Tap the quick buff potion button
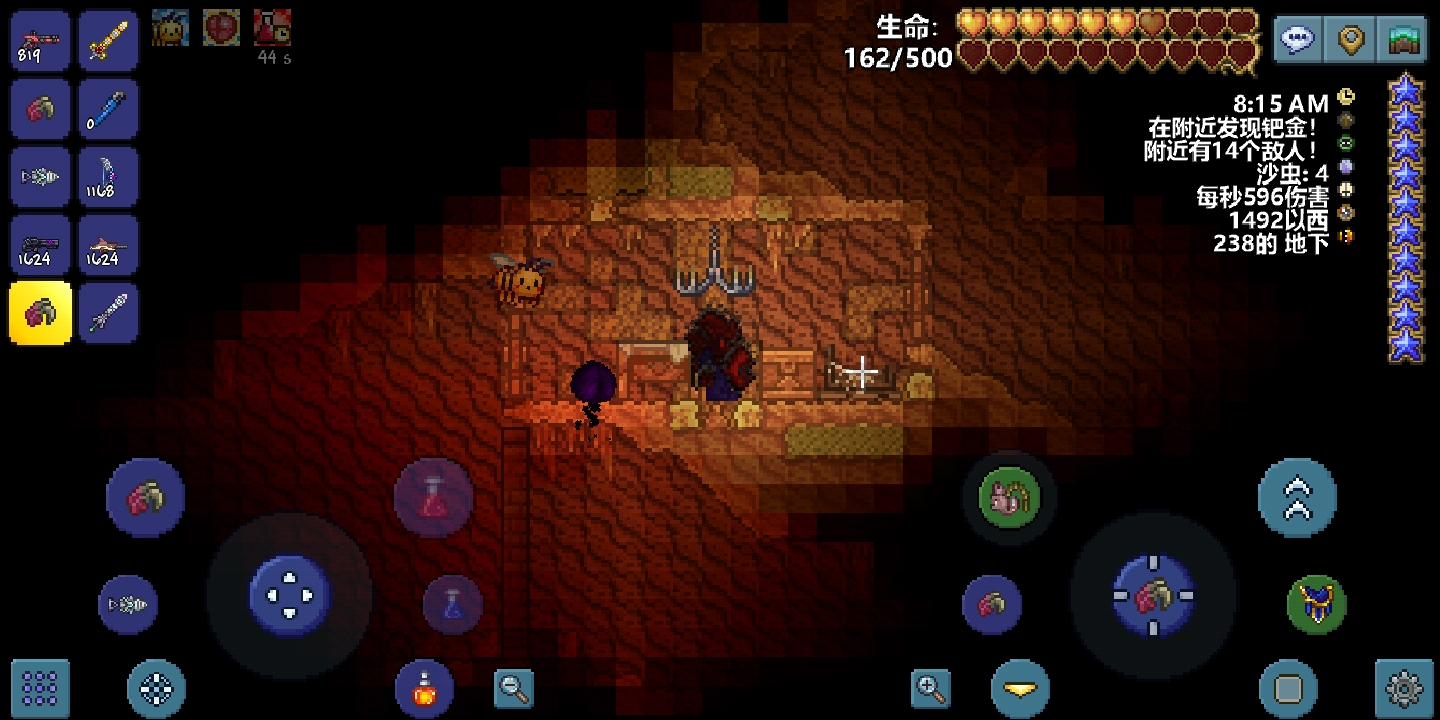Image resolution: width=1440 pixels, height=720 pixels. tap(424, 688)
